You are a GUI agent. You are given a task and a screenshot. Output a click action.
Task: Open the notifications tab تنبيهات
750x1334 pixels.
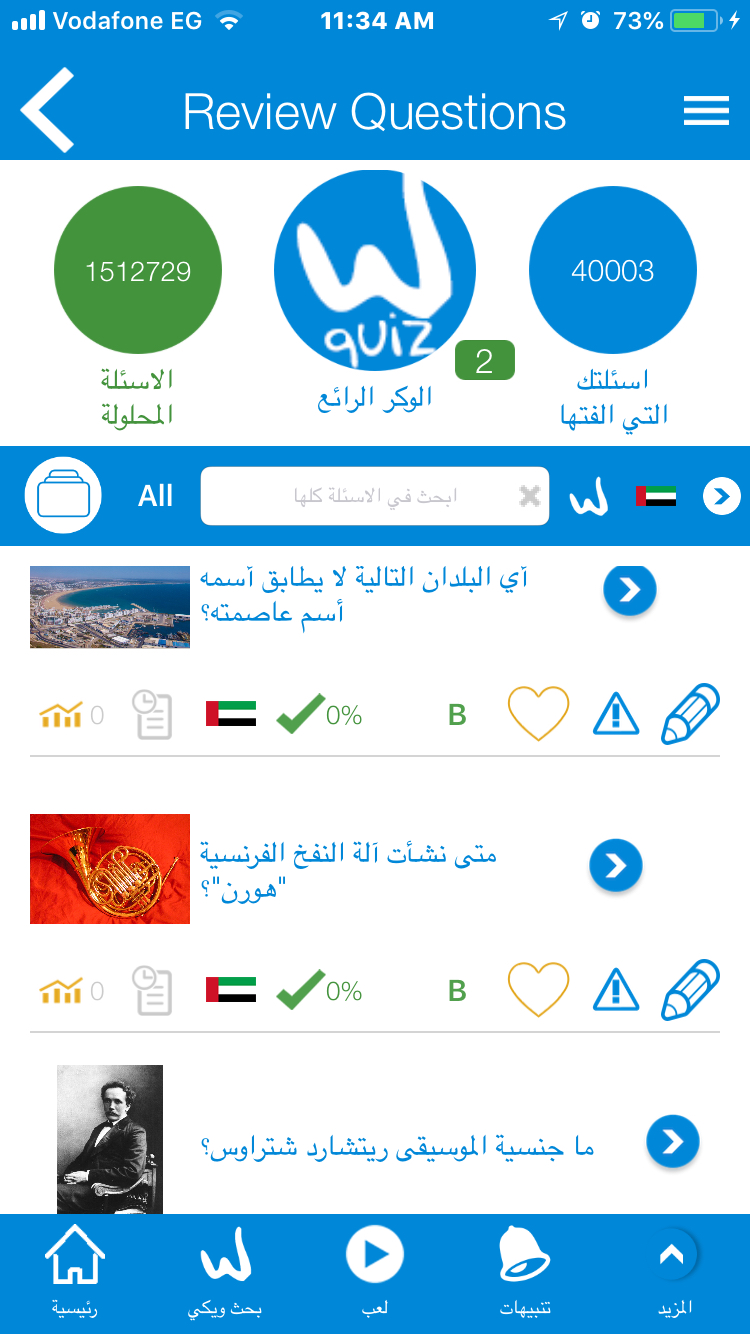[x=525, y=1270]
